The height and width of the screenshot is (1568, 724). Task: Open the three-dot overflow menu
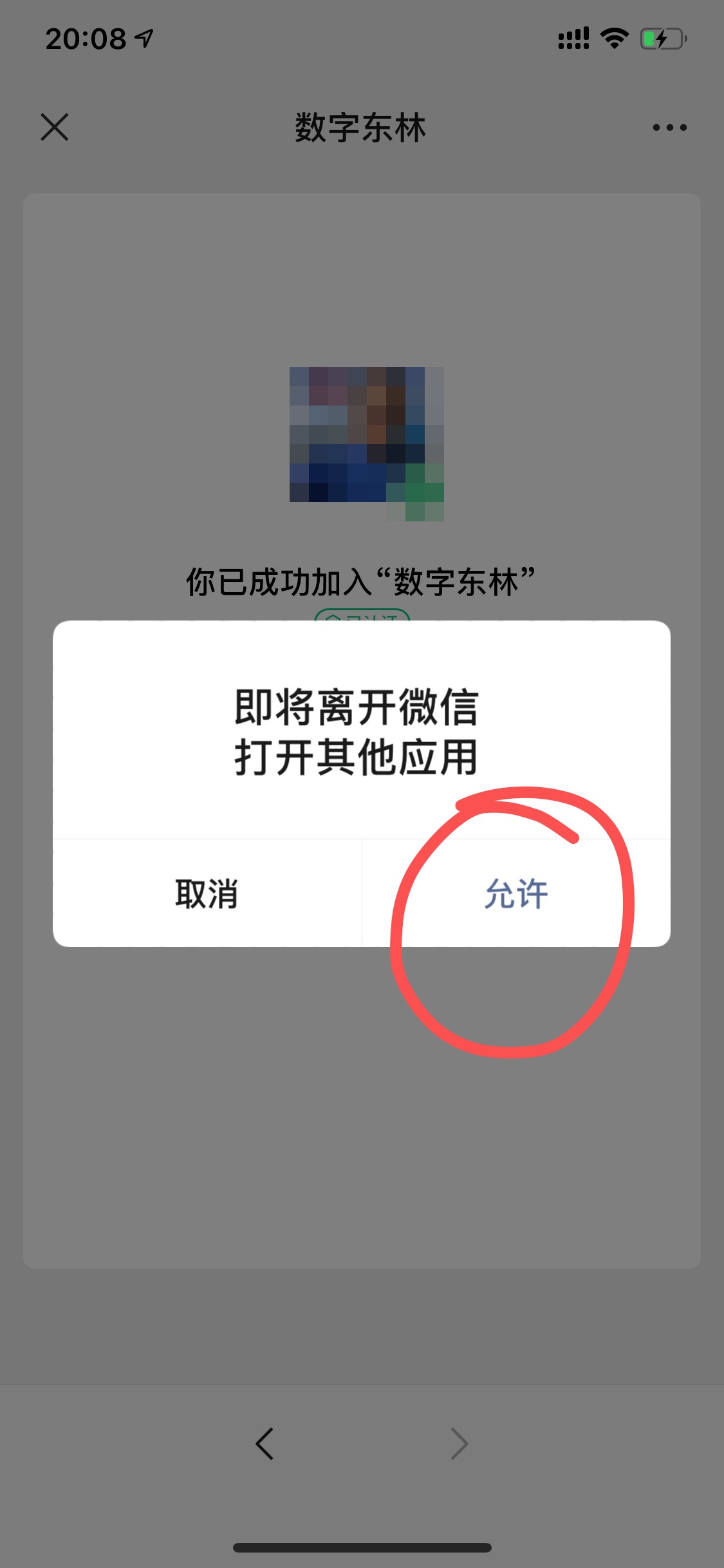(x=669, y=127)
